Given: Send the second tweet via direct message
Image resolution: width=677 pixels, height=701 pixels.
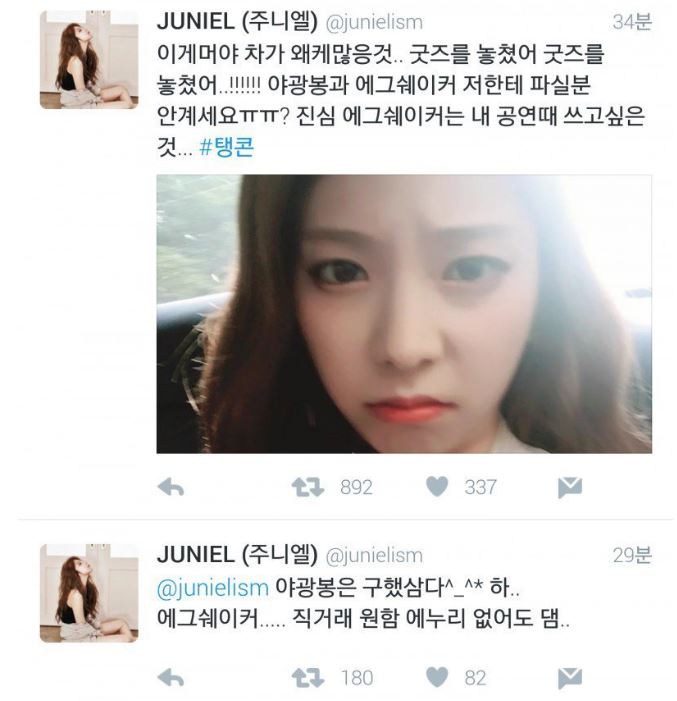Looking at the screenshot, I should (x=569, y=678).
